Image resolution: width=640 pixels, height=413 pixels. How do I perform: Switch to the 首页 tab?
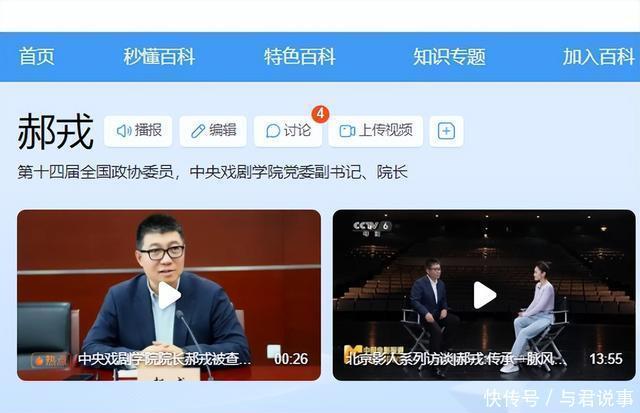pos(36,57)
